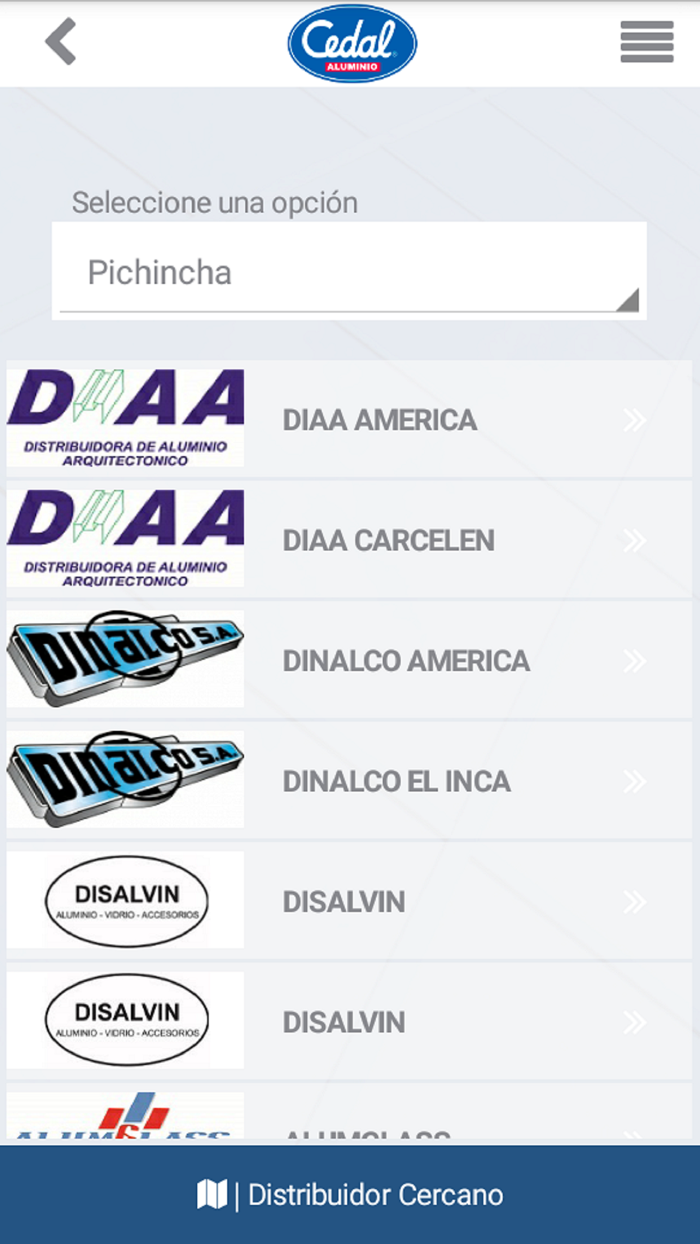Select the DIAA CARCELEN distributor

tap(388, 541)
